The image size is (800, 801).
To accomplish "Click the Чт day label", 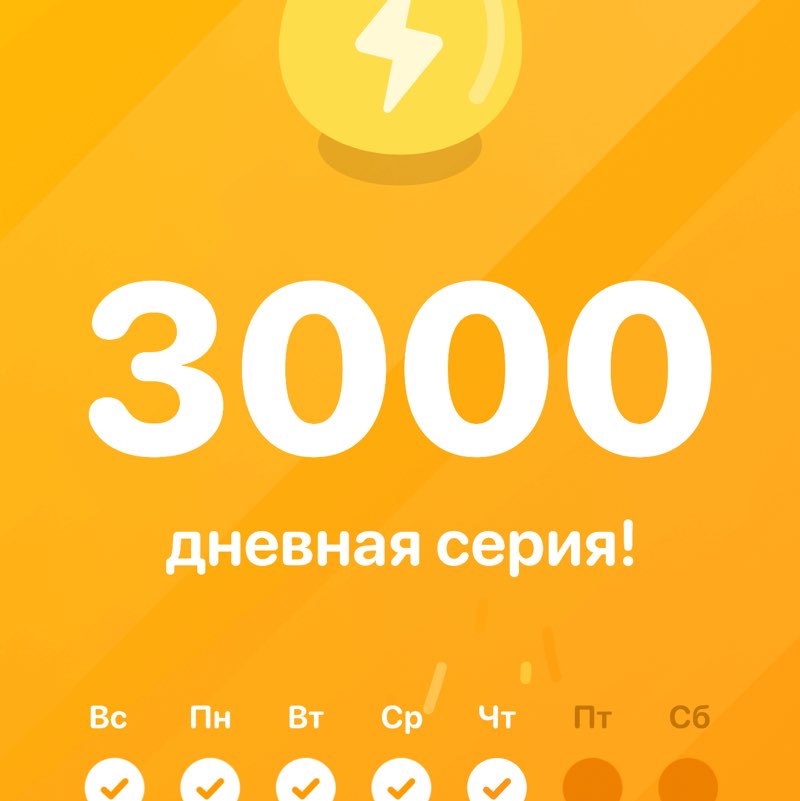I will click(x=496, y=716).
